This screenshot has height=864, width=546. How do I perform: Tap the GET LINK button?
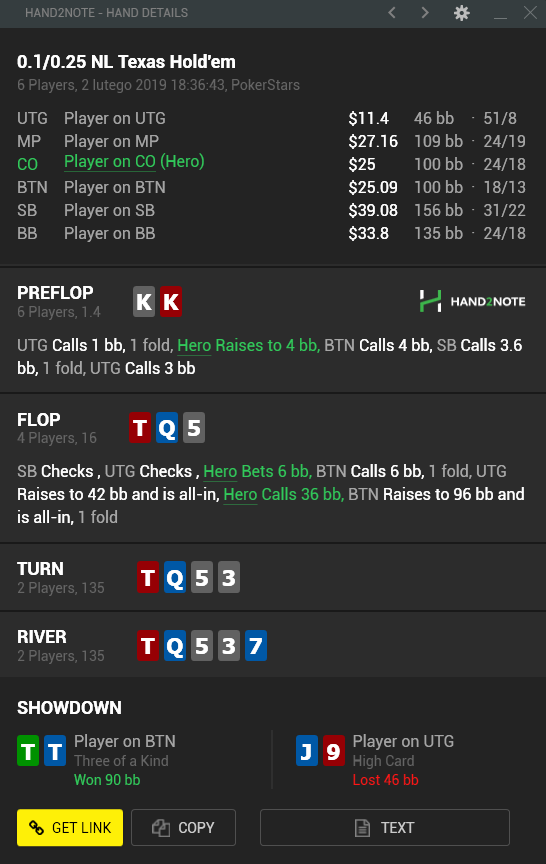coord(70,828)
